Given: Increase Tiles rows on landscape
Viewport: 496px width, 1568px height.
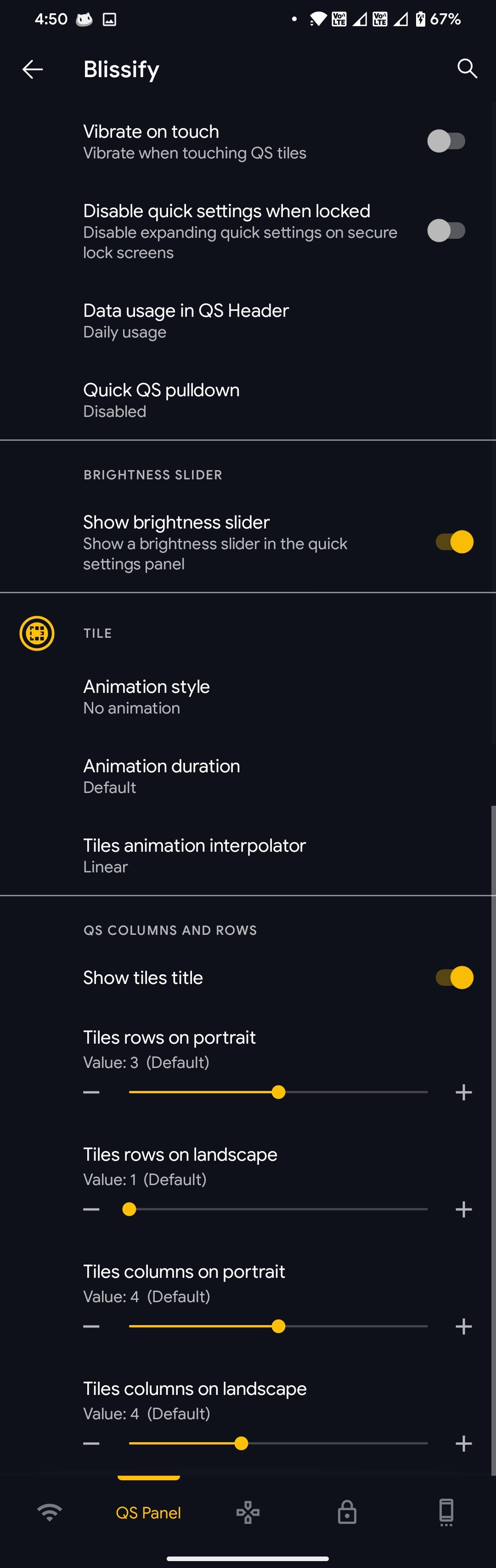Looking at the screenshot, I should (x=464, y=1209).
